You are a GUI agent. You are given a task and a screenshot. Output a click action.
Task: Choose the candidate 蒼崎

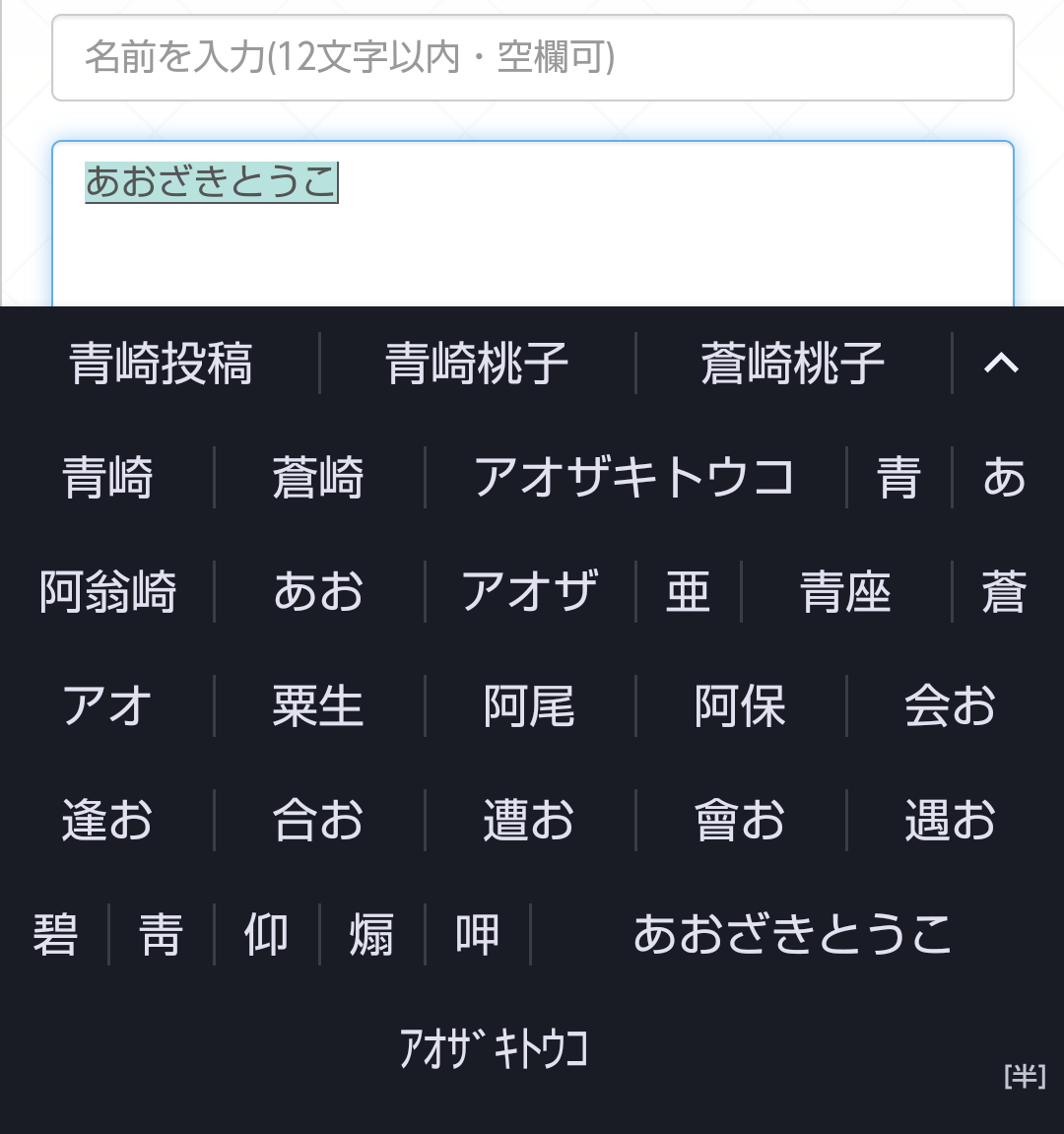(318, 478)
